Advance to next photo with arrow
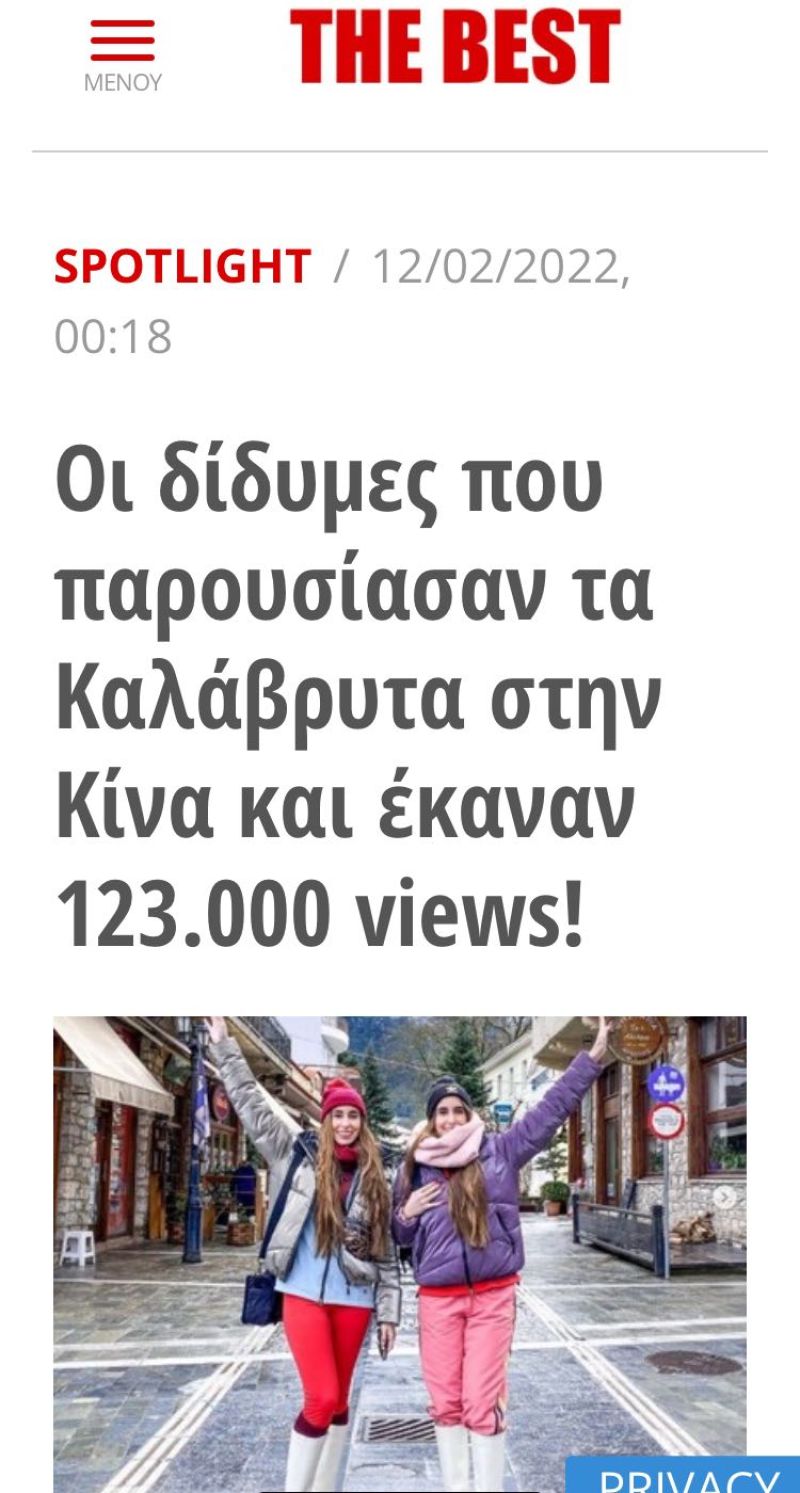Viewport: 800px width, 1493px height. point(725,1197)
